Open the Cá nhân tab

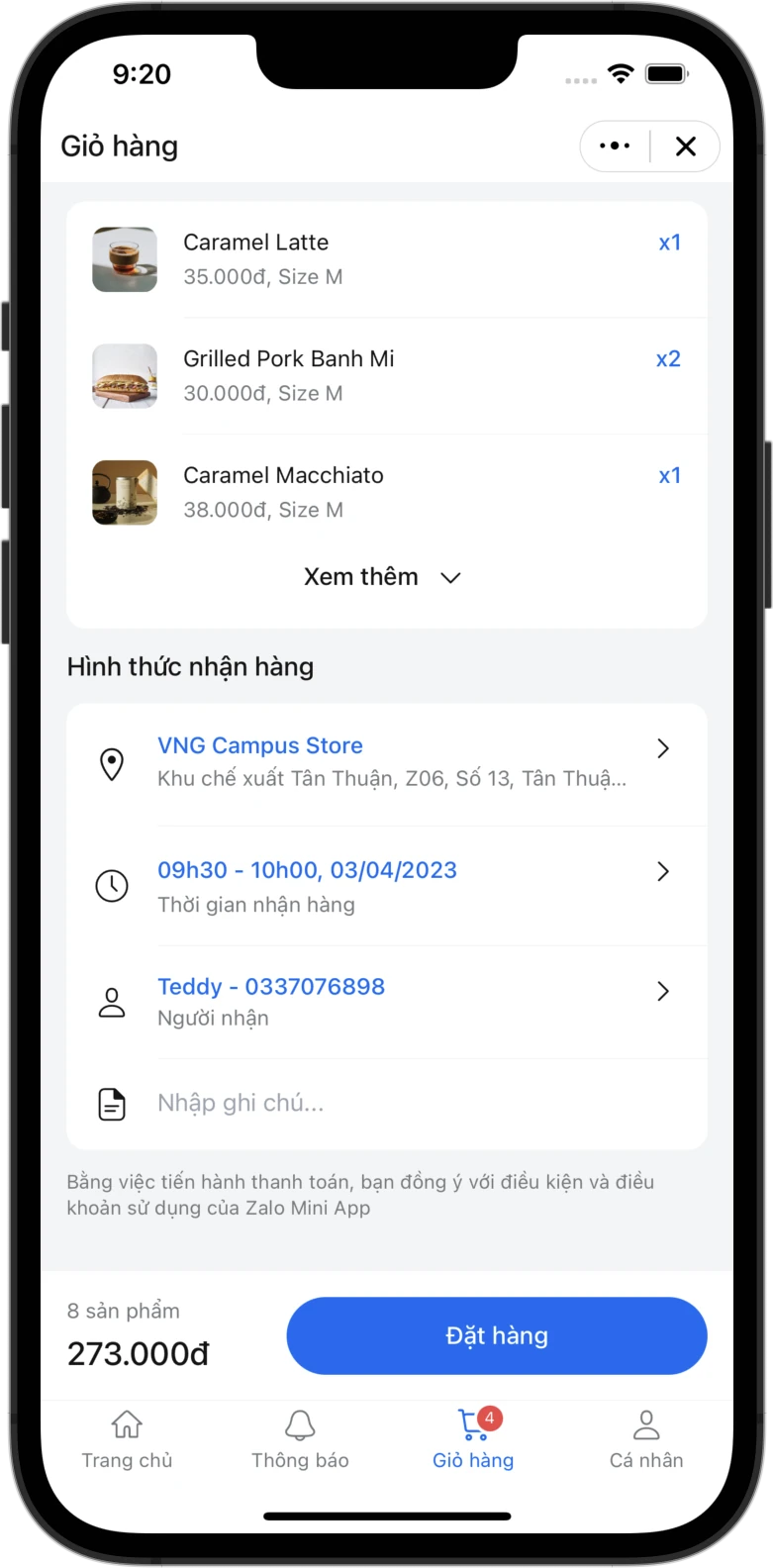[x=646, y=1439]
